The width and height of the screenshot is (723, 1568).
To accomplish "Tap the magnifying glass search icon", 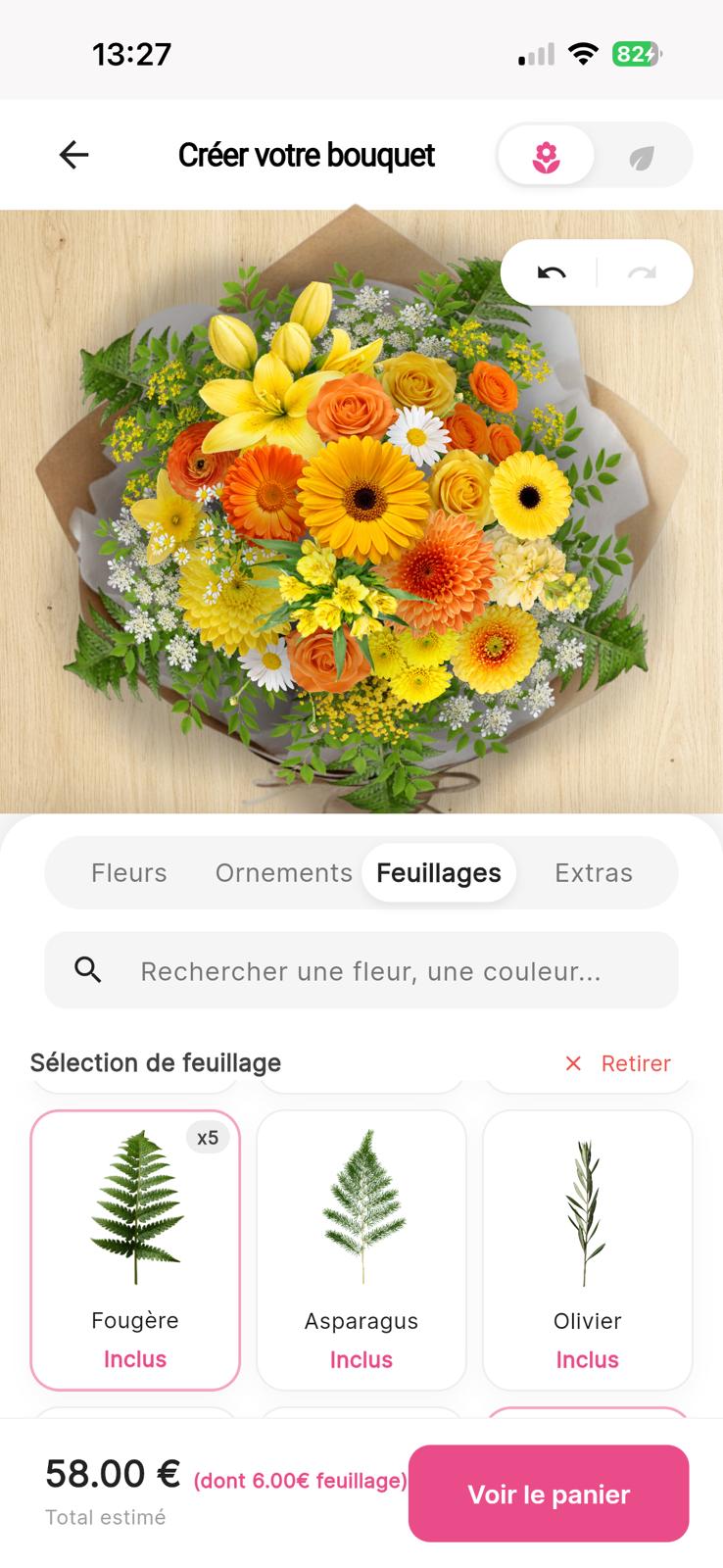I will click(88, 970).
